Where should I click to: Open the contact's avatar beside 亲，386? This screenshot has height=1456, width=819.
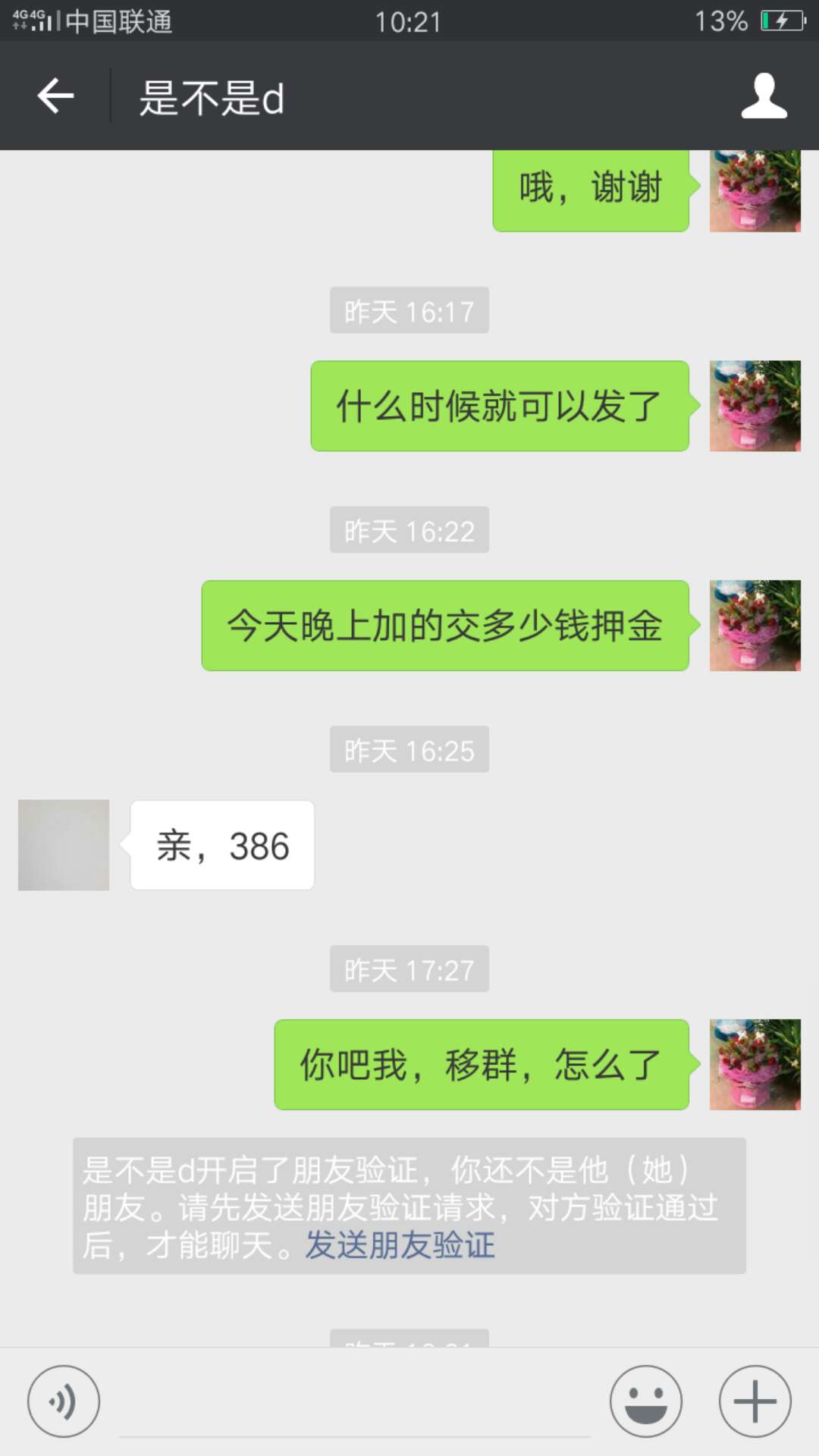tap(64, 845)
